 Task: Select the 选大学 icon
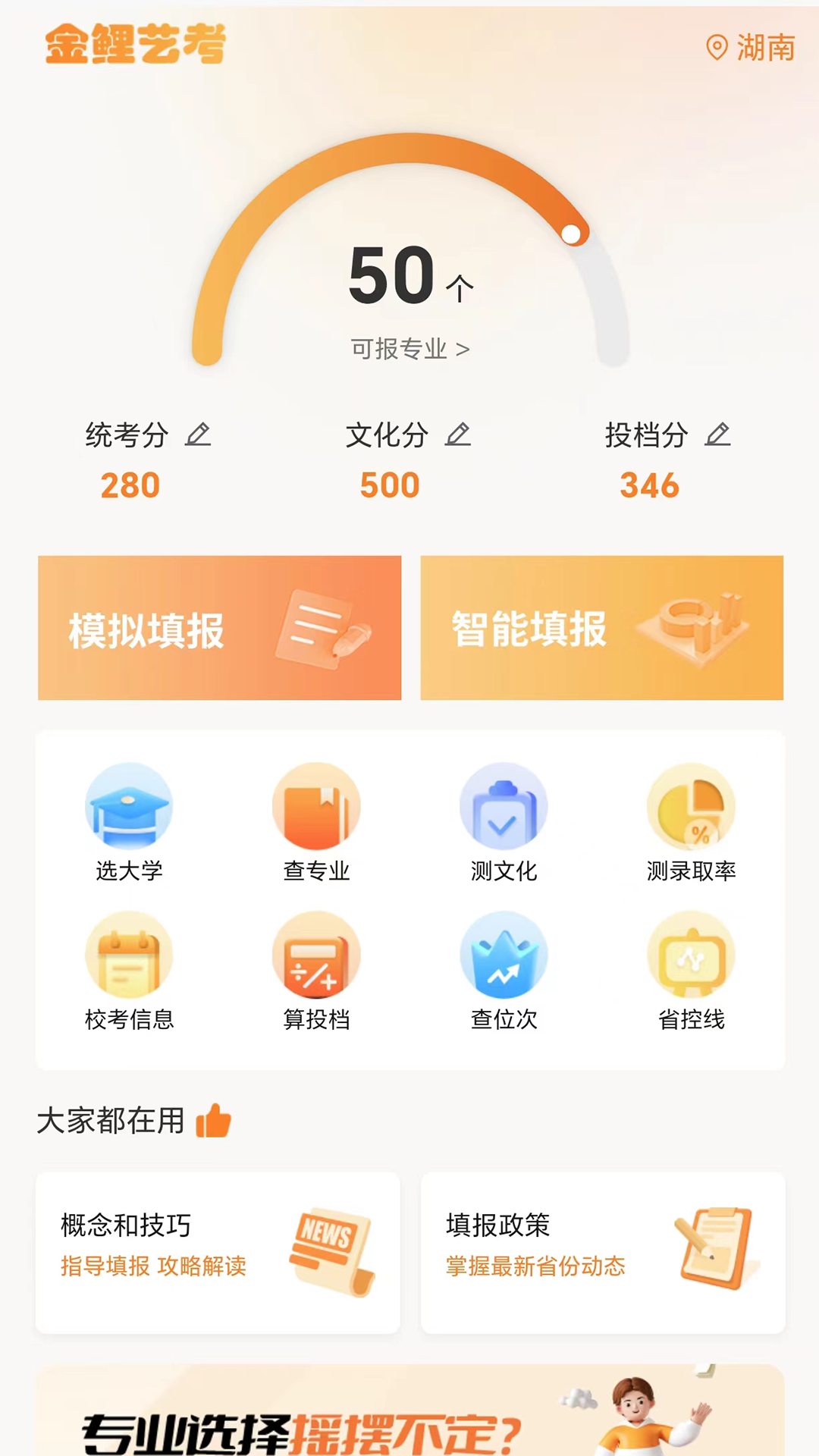pos(129,808)
